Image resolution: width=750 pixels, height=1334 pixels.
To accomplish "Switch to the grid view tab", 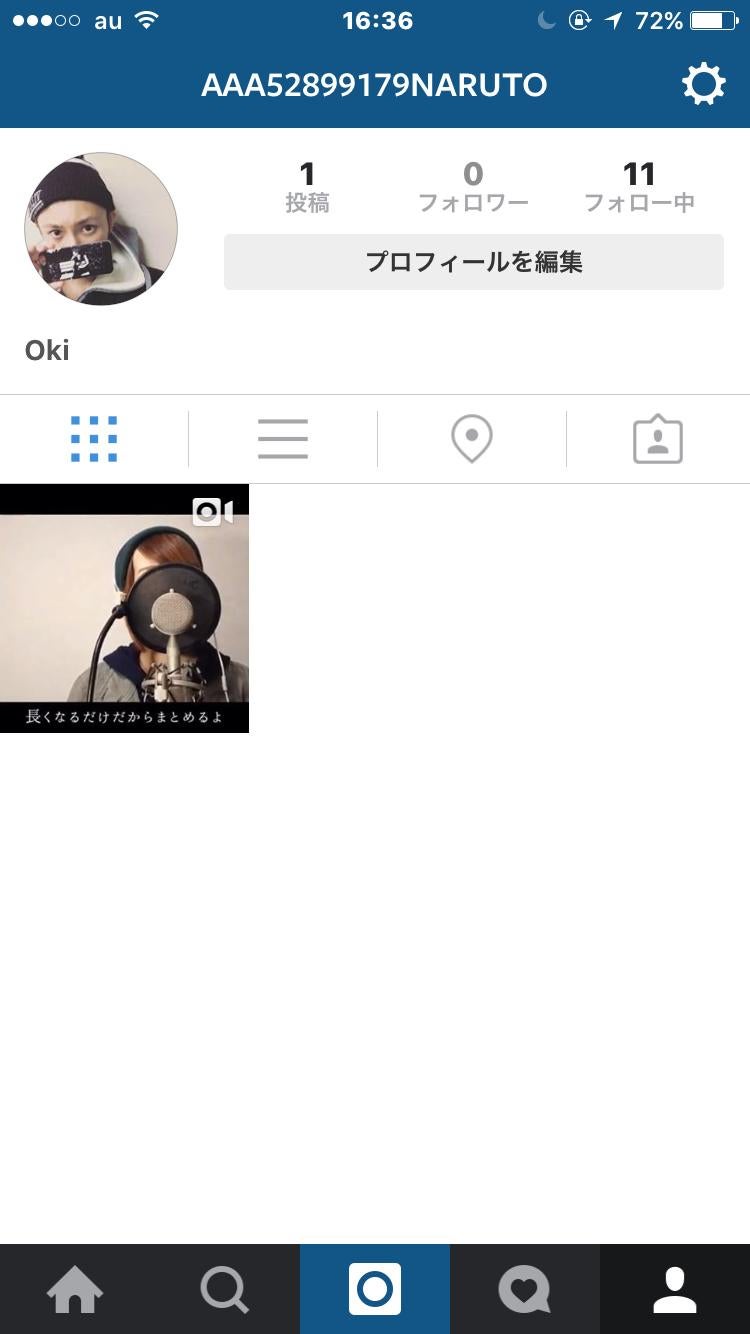I will pyautogui.click(x=94, y=439).
